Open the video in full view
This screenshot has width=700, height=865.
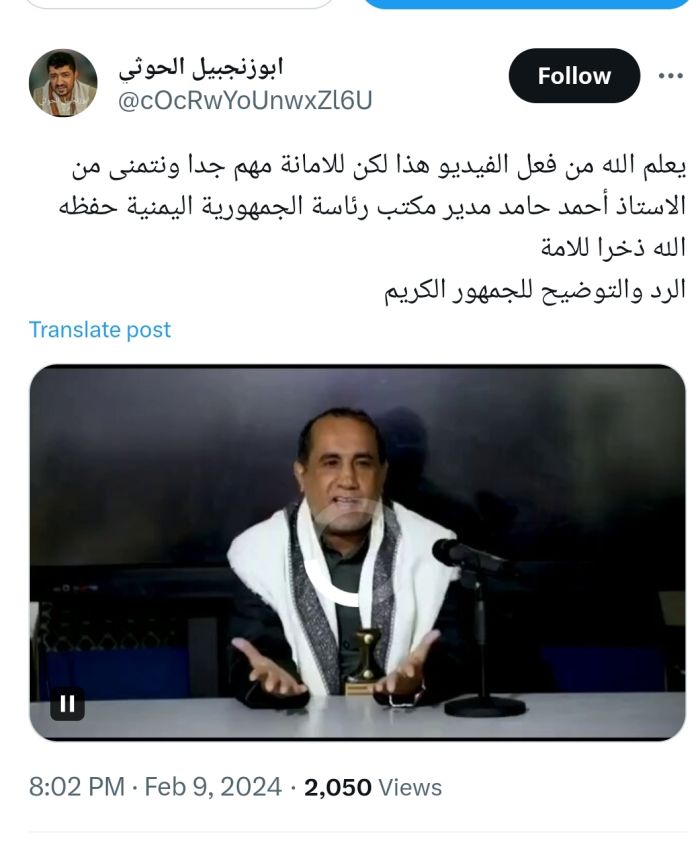357,552
